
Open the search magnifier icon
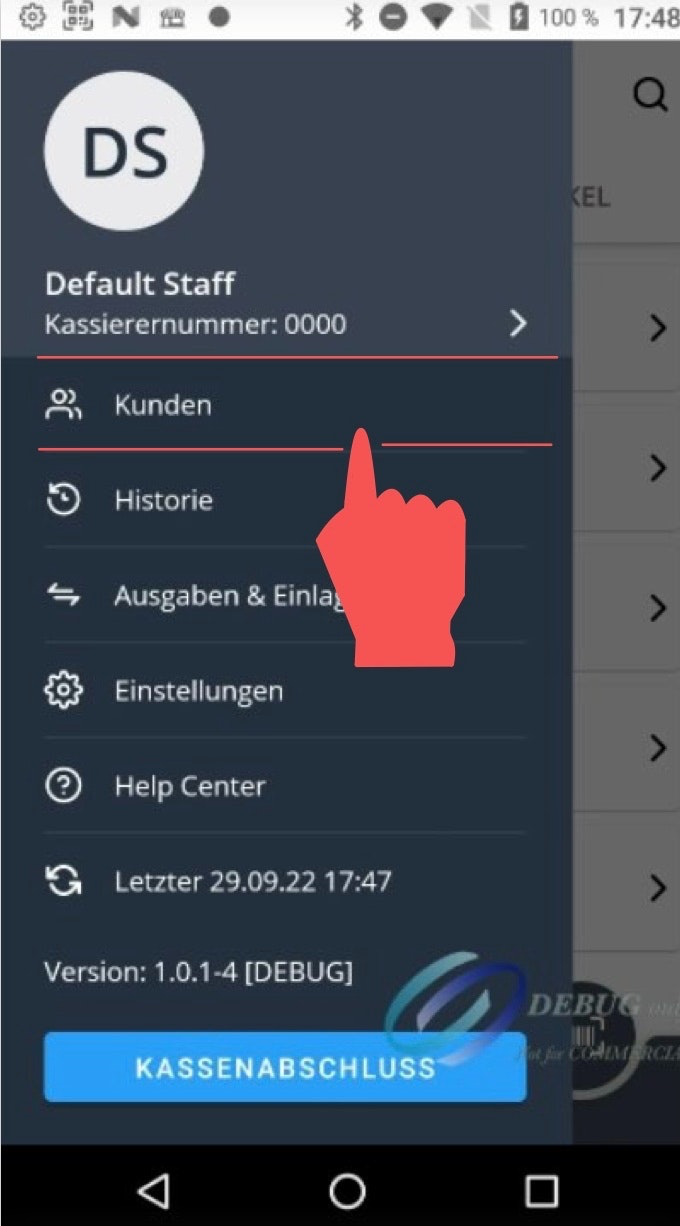[650, 95]
